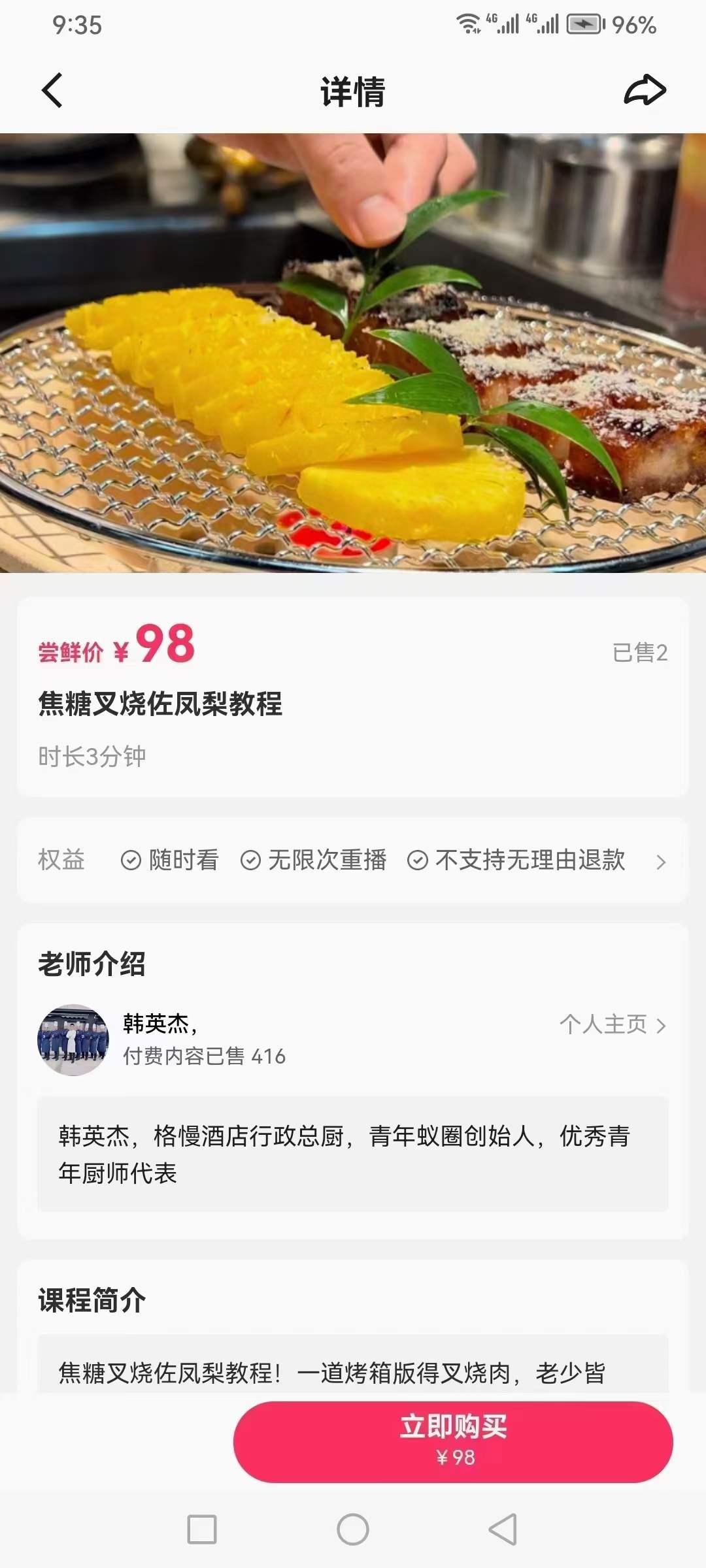
Task: Click the 不支持无理由退款 checkmark icon
Action: coord(416,860)
